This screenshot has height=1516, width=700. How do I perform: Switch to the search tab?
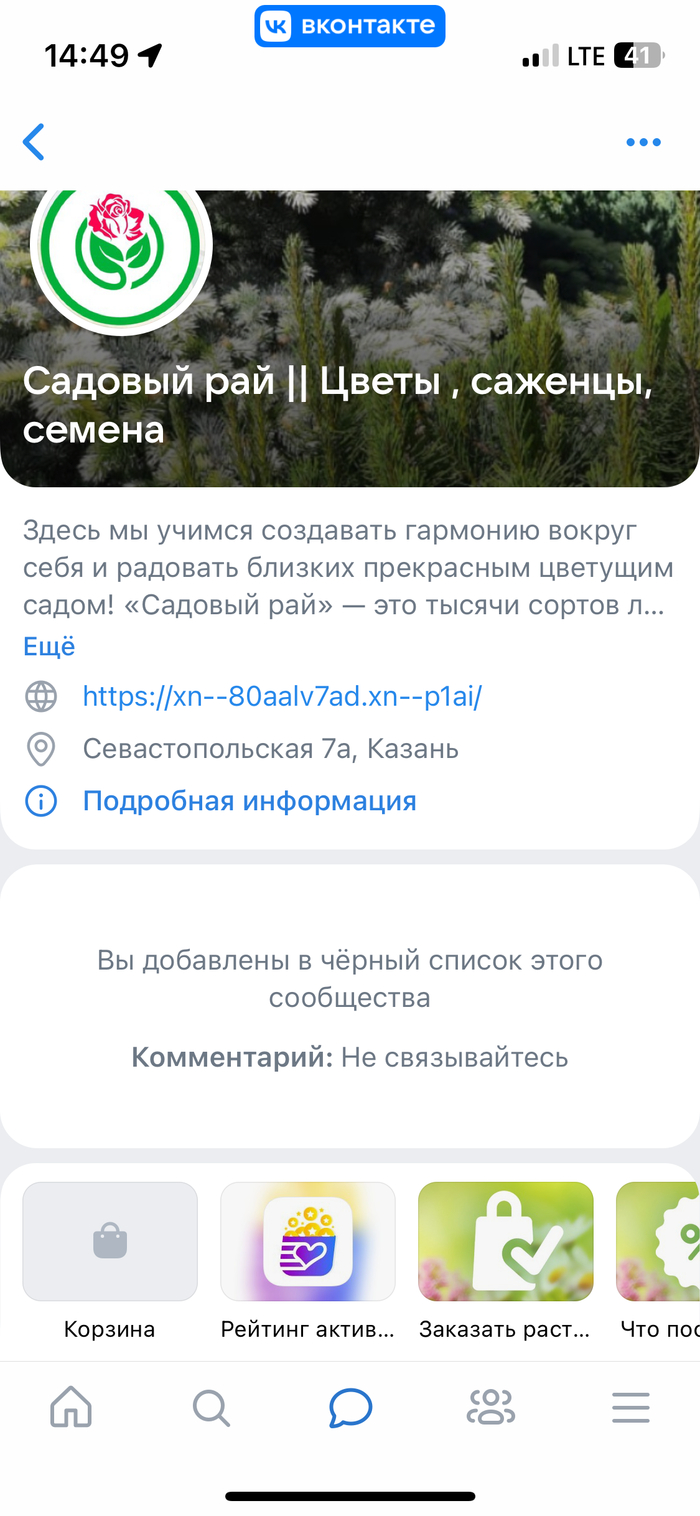(x=211, y=1408)
